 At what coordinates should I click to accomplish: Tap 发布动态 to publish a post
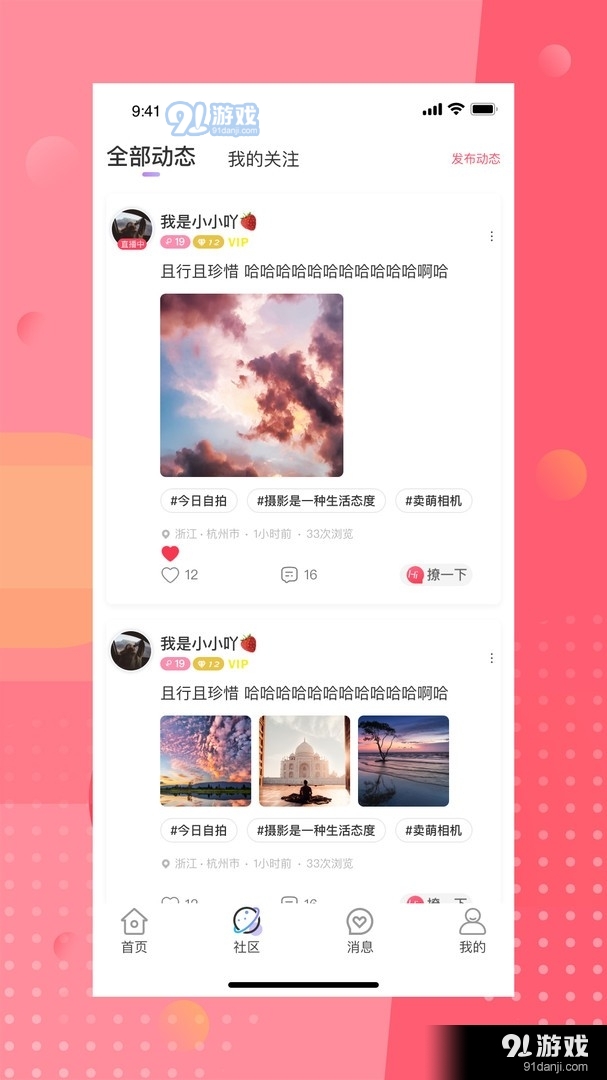pyautogui.click(x=475, y=159)
